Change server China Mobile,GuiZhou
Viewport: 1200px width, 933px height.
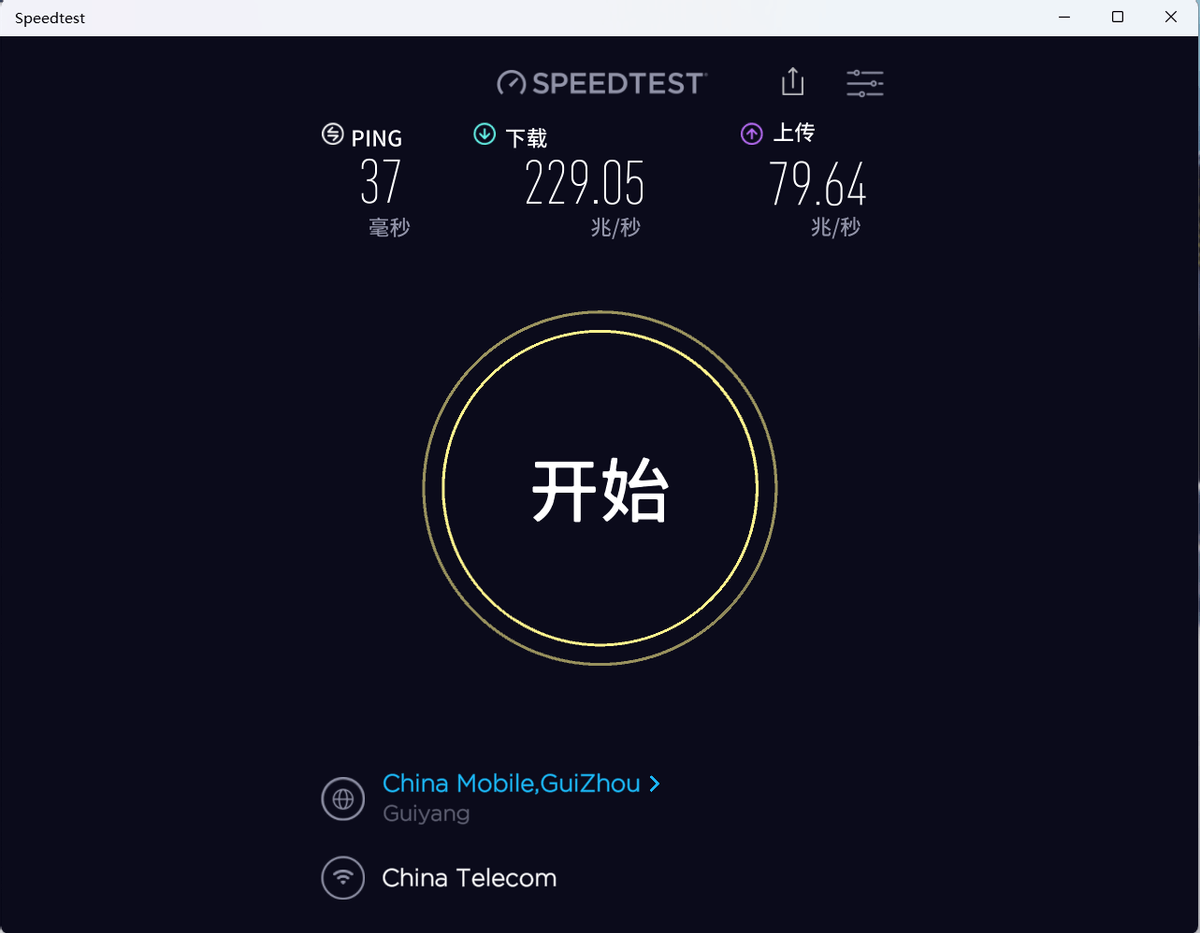point(520,783)
